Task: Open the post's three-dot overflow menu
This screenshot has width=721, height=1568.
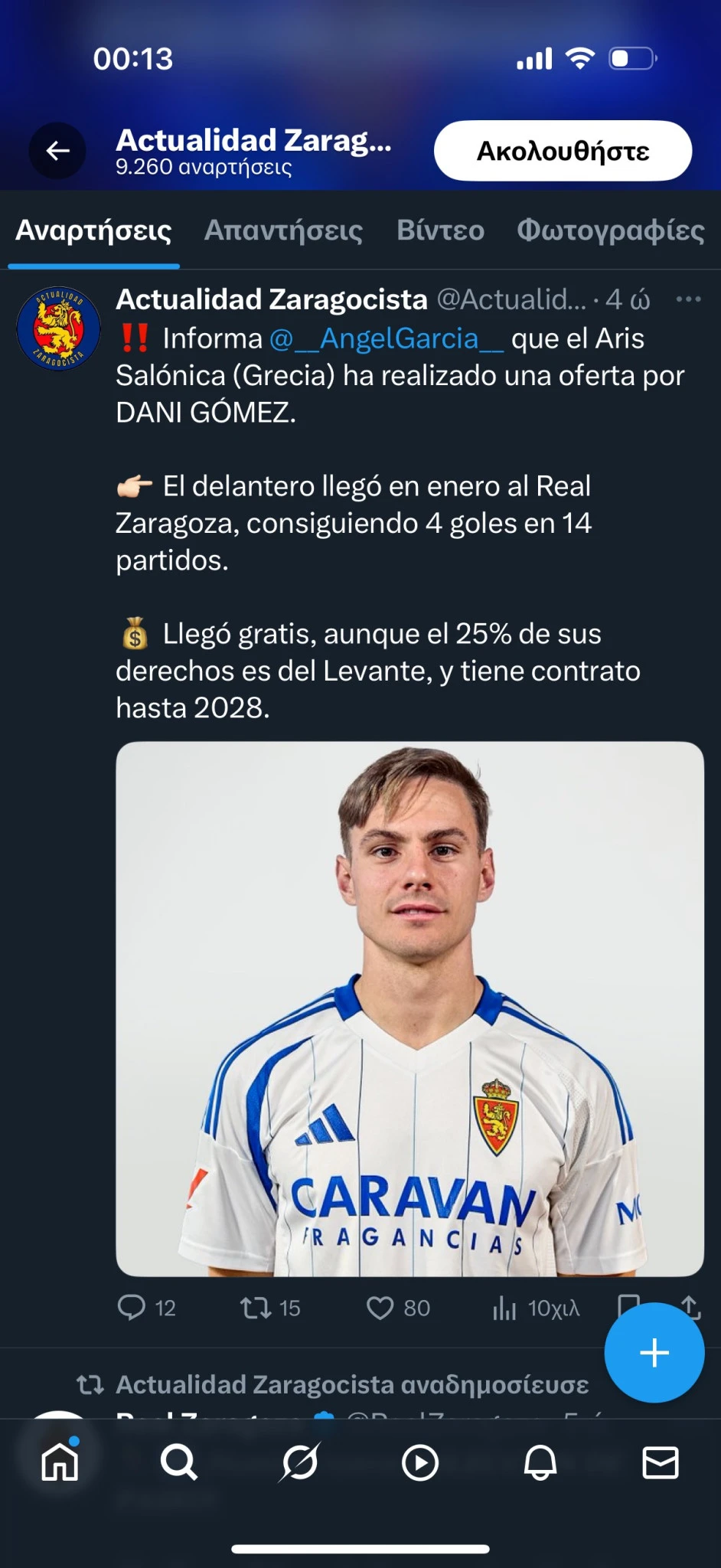Action: click(x=688, y=299)
